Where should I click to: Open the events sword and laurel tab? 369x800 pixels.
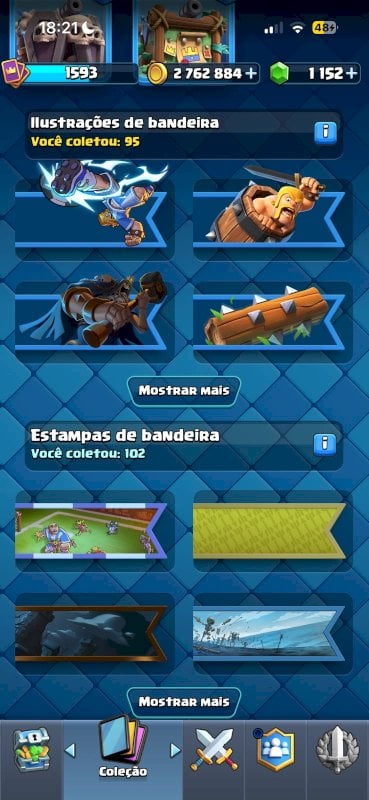[337, 749]
